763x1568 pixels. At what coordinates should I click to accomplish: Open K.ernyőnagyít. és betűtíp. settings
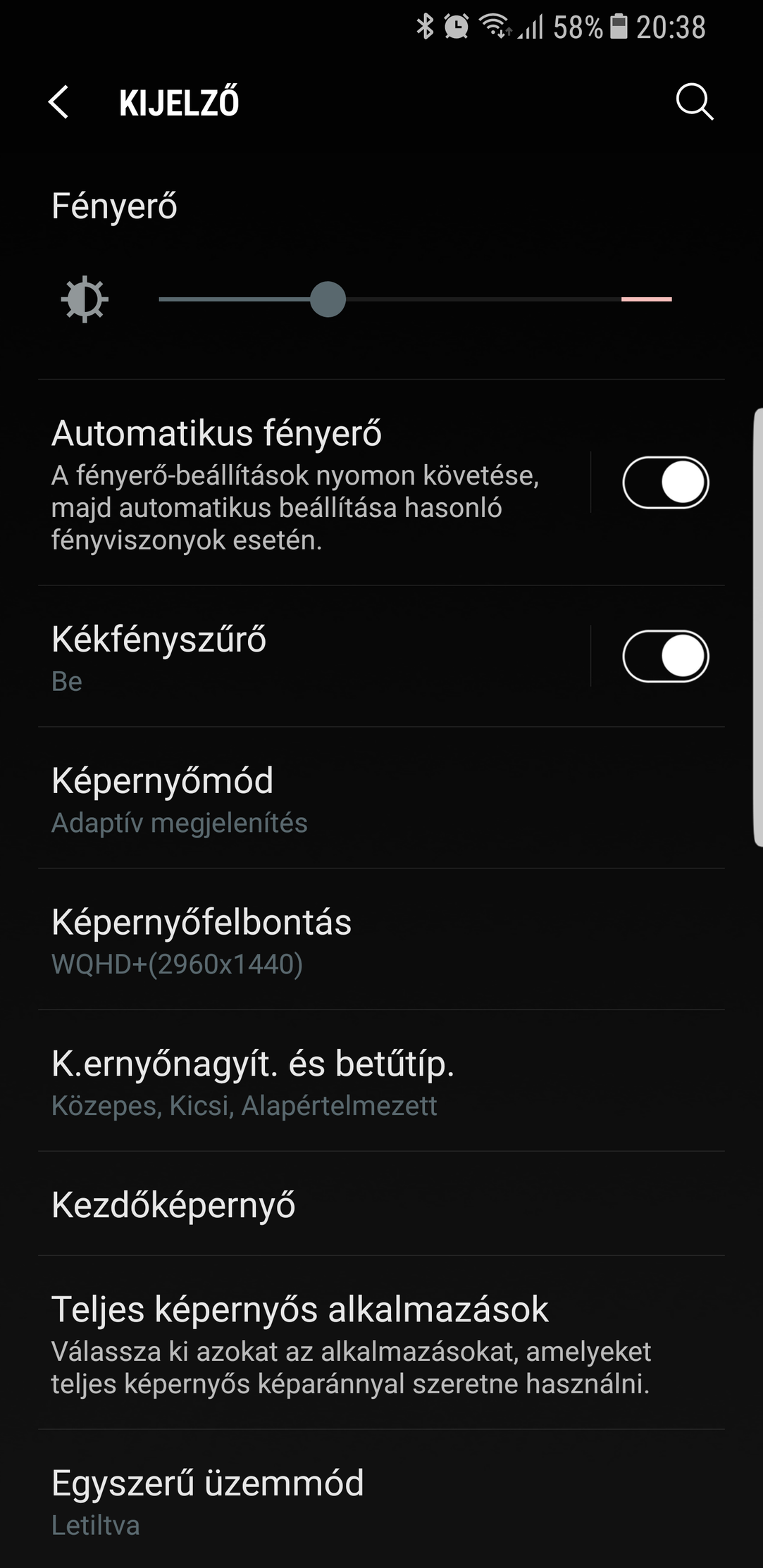tap(380, 1081)
